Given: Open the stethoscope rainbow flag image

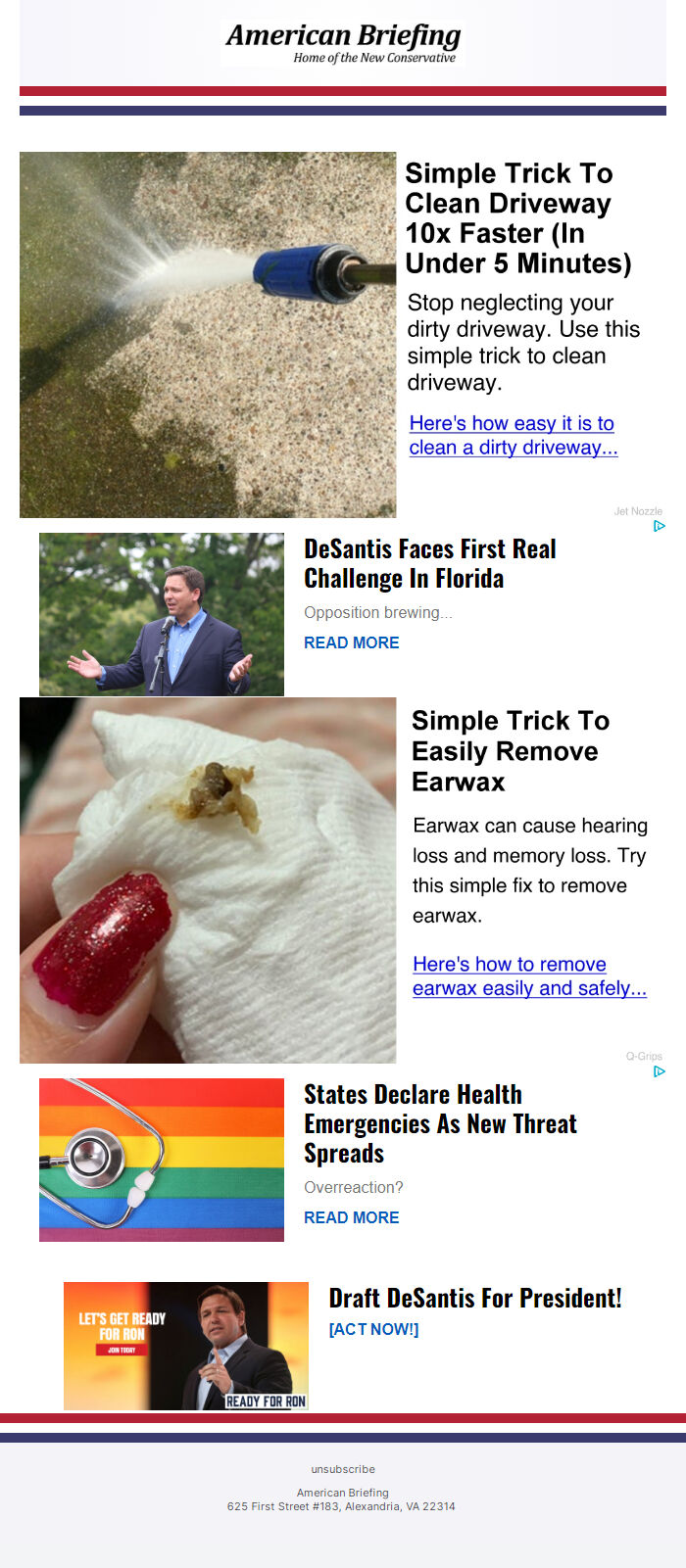Looking at the screenshot, I should 162,1160.
